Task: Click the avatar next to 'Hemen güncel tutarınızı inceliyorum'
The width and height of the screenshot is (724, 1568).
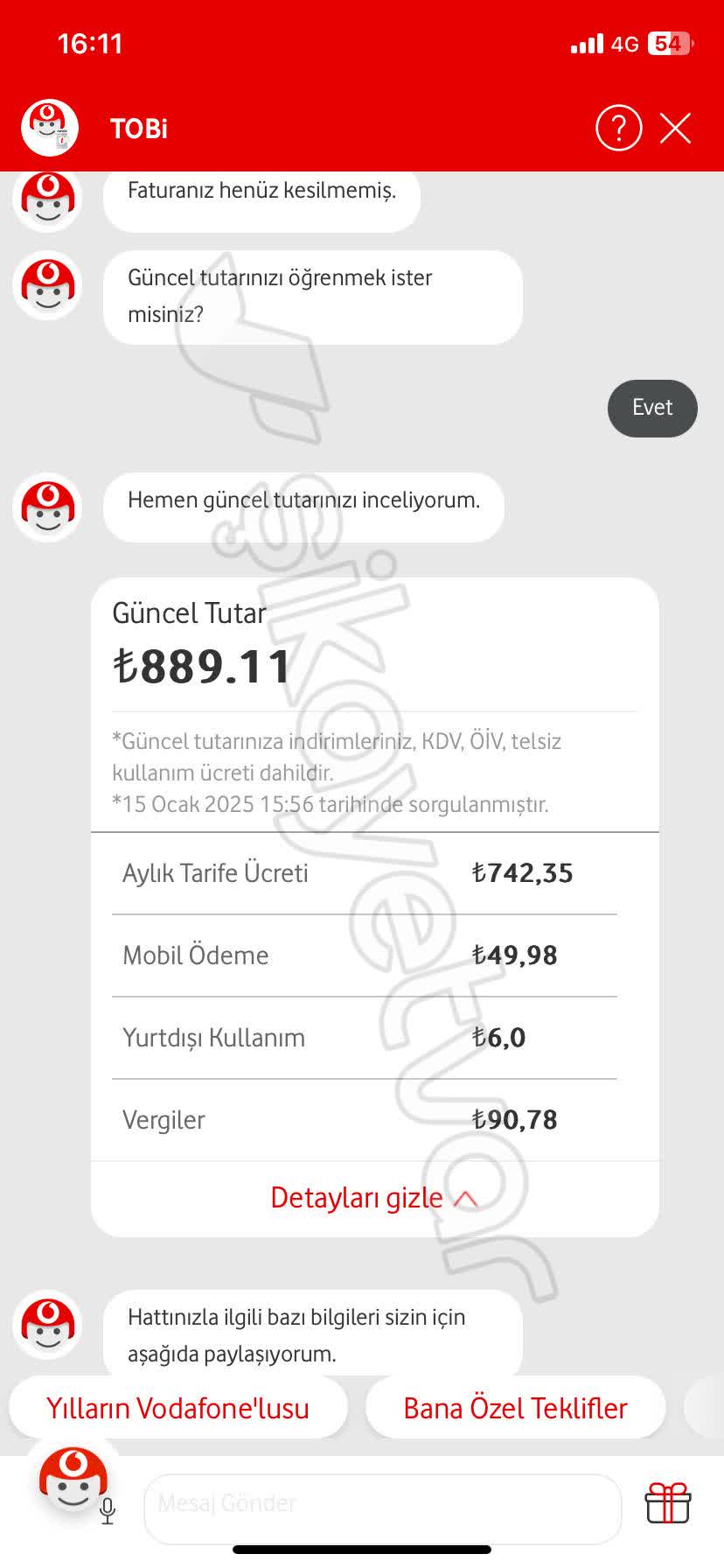Action: (47, 507)
